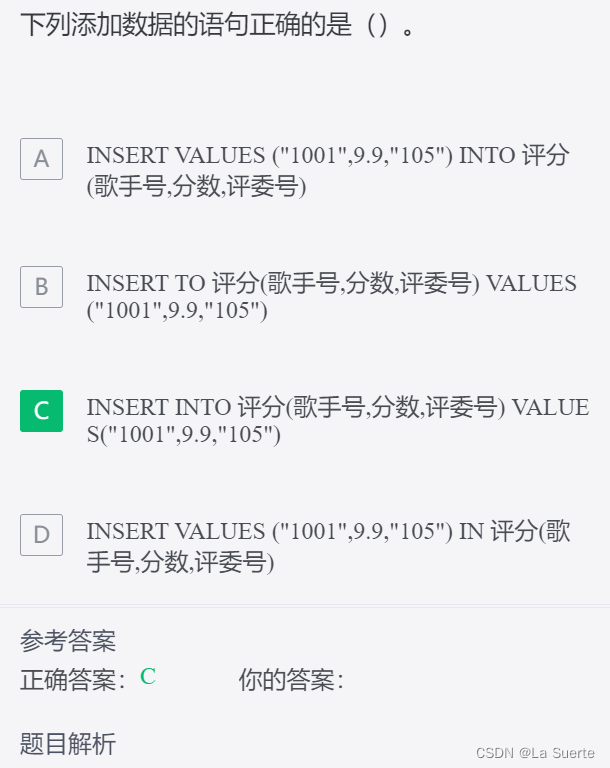Choose answer option B
Viewport: 610px width, 768px height.
[41, 287]
